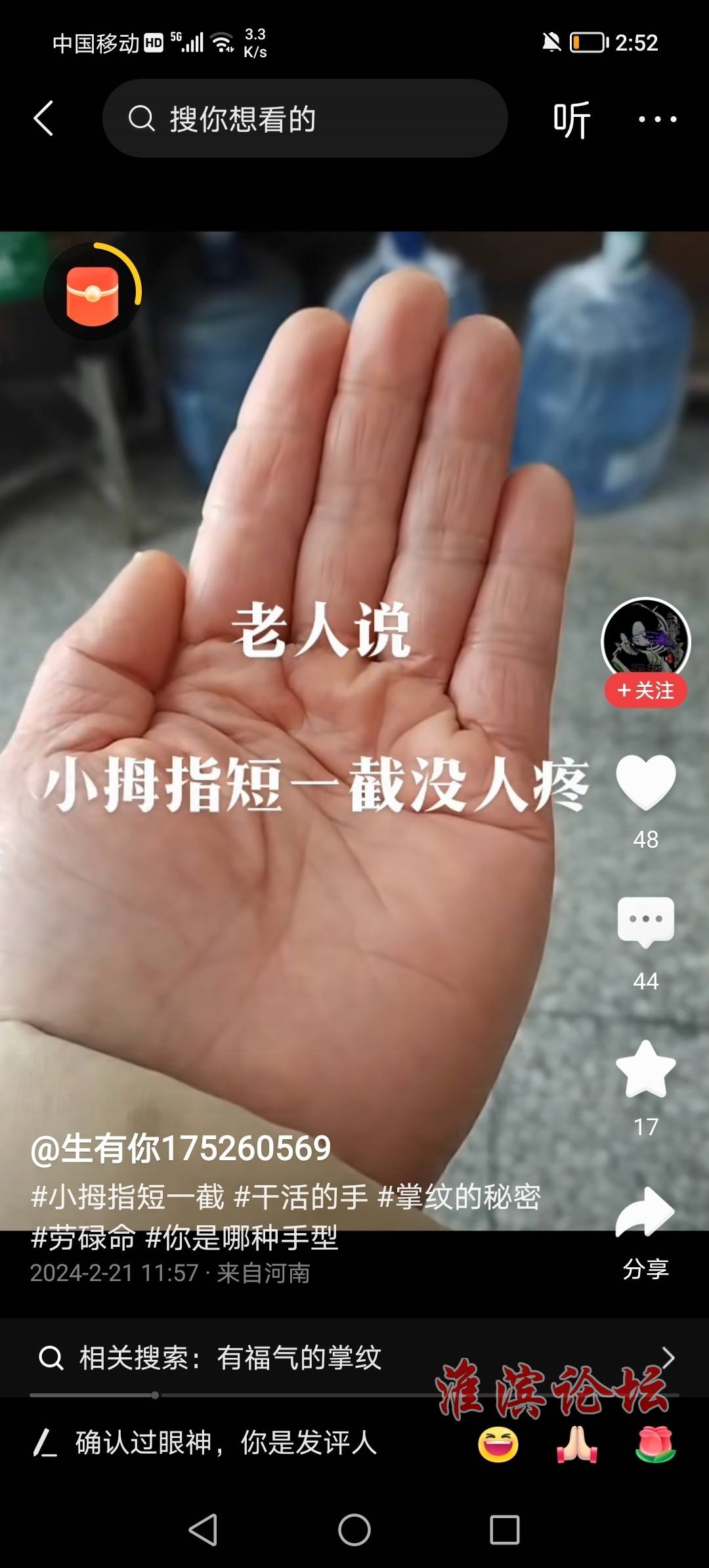Open hashtag #小拇指短一截

[128, 1197]
